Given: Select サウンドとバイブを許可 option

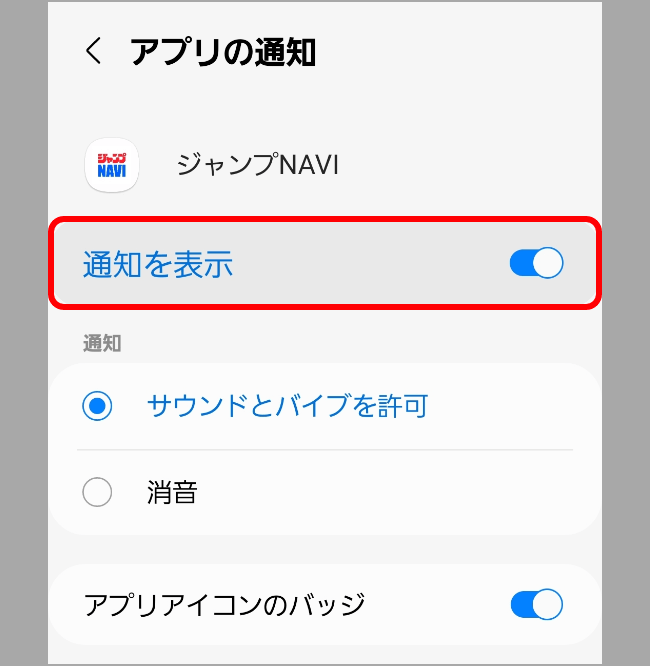Looking at the screenshot, I should [98, 406].
